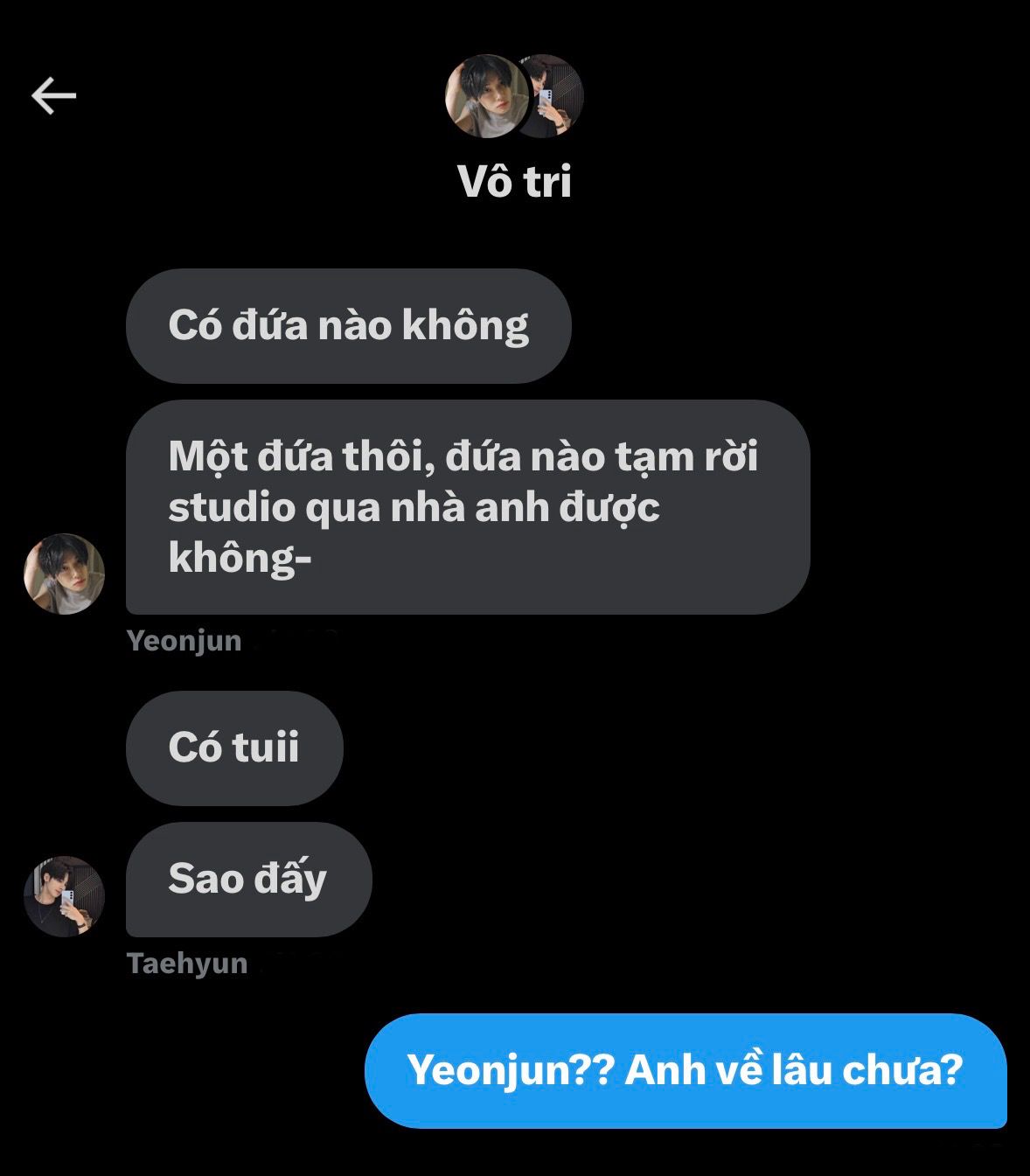Go back using the top-left arrow
The height and width of the screenshot is (1176, 1030).
(x=54, y=95)
